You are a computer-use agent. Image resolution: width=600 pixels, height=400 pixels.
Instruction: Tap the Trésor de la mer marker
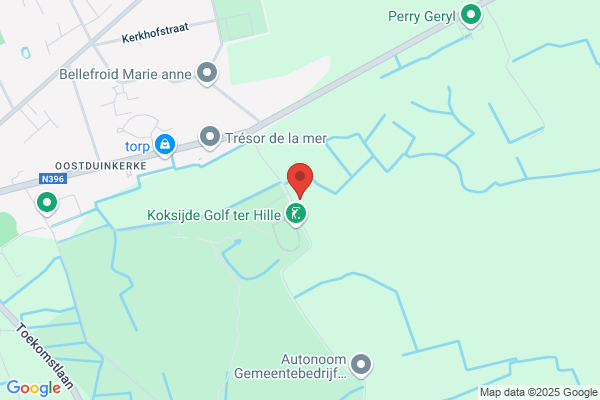click(210, 137)
